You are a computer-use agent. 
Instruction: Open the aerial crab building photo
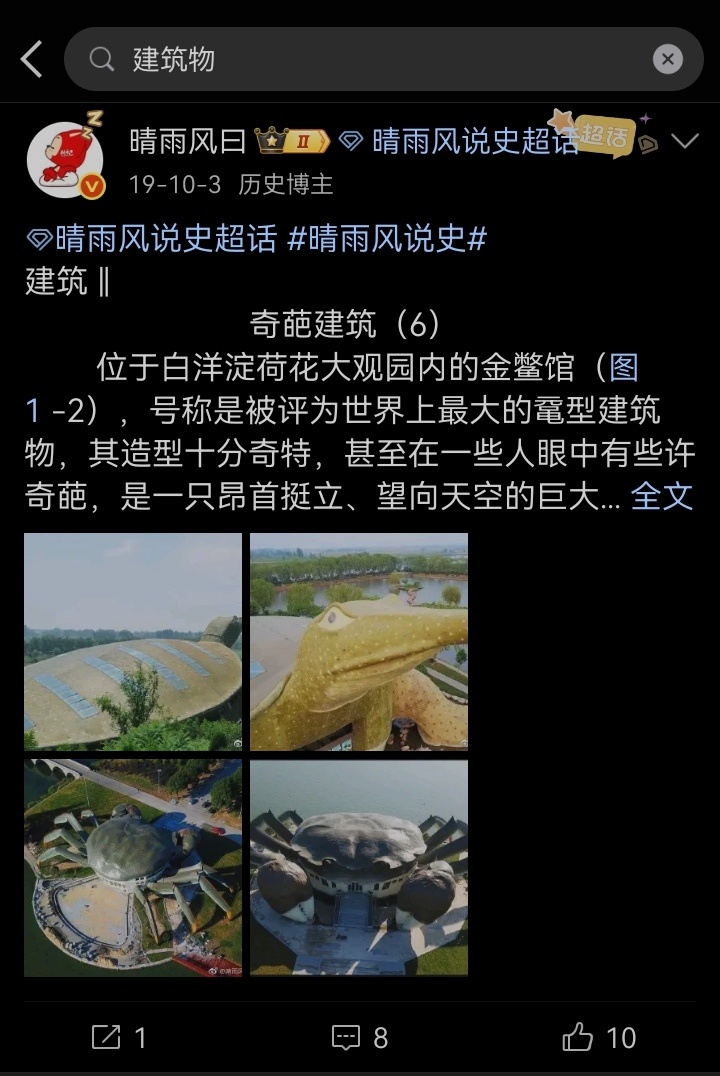(x=133, y=867)
